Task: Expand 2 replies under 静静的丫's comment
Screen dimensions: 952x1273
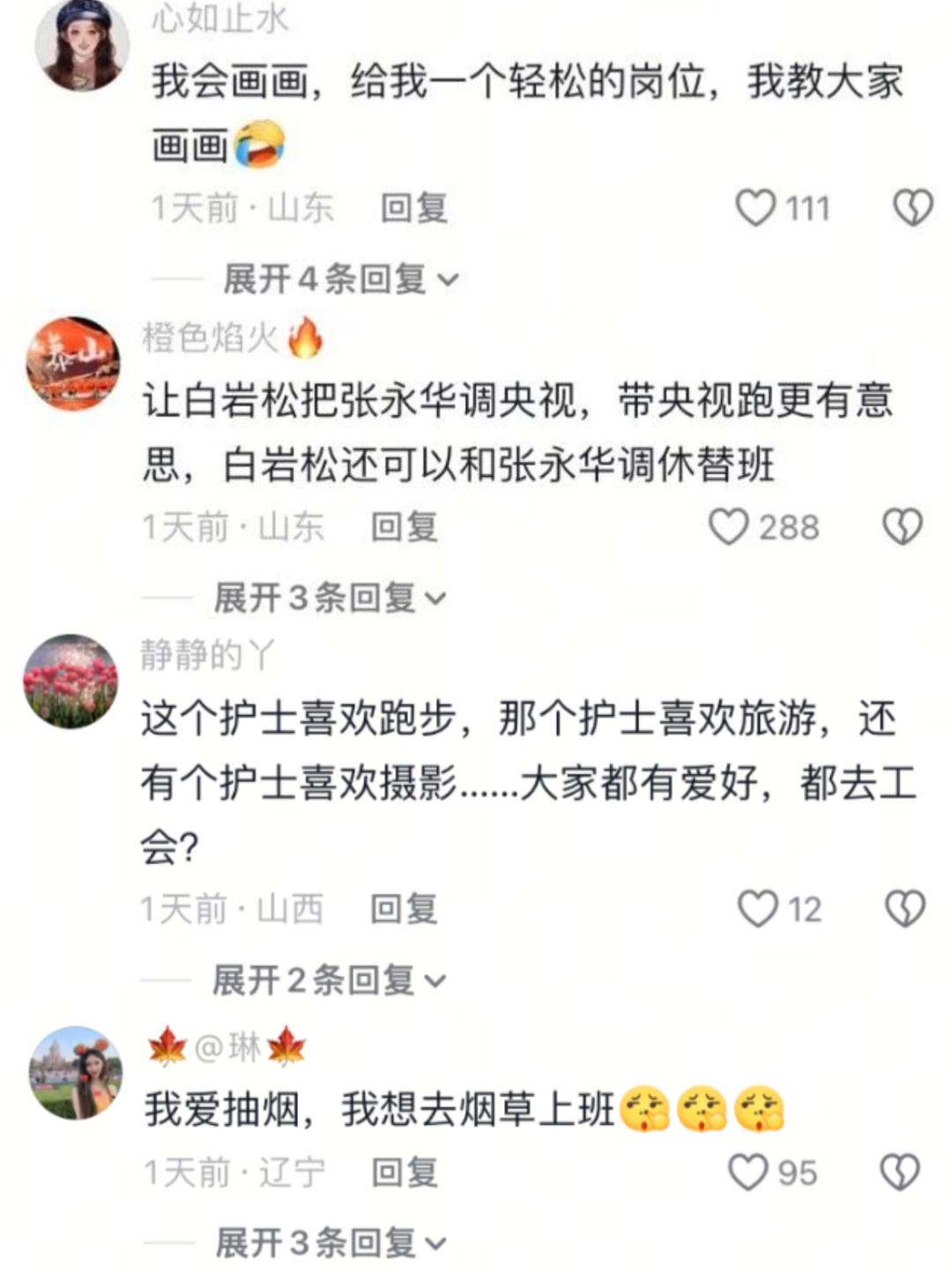Action: 329,980
